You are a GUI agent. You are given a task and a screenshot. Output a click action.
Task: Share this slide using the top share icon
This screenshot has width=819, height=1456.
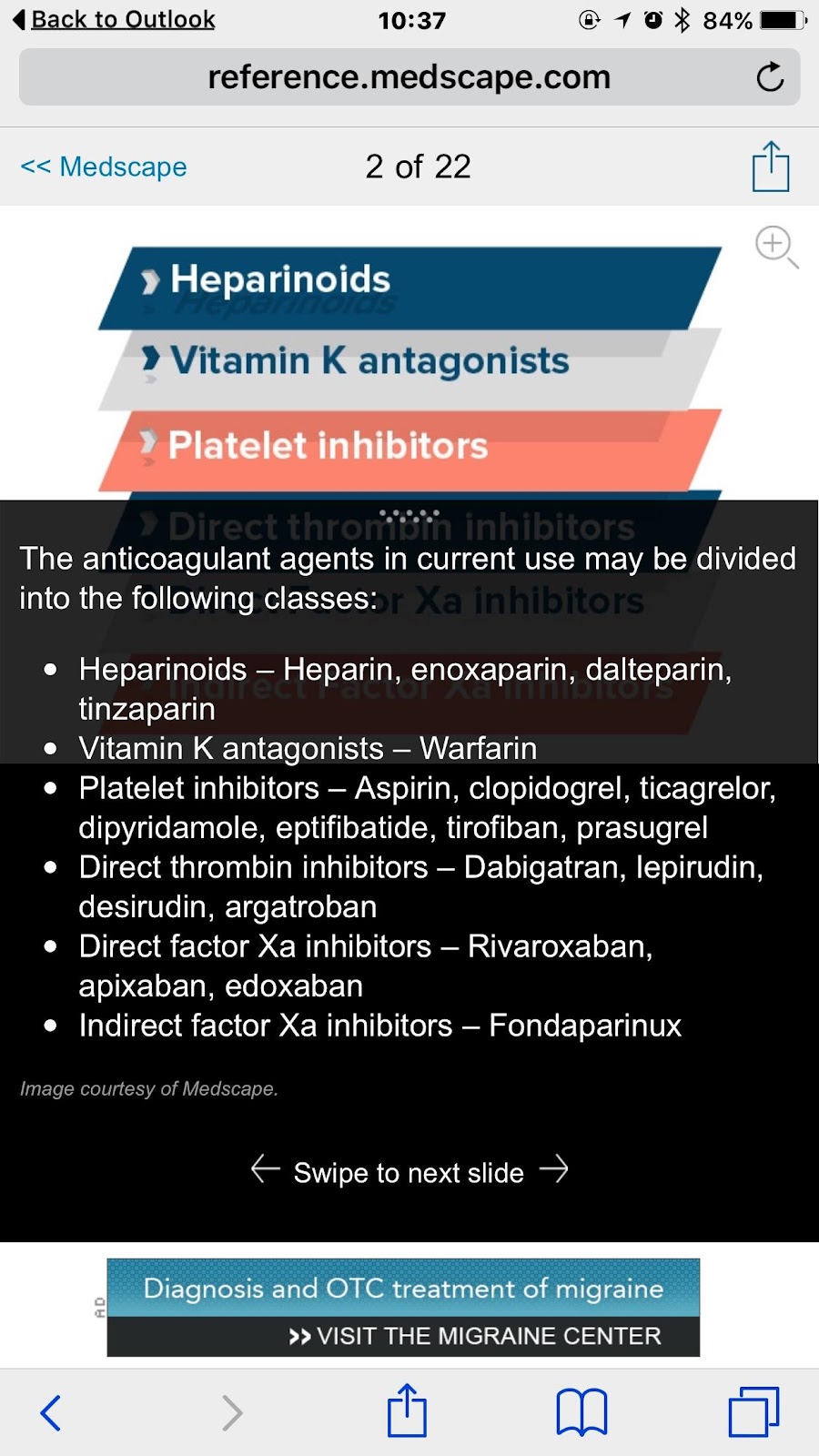coord(770,167)
